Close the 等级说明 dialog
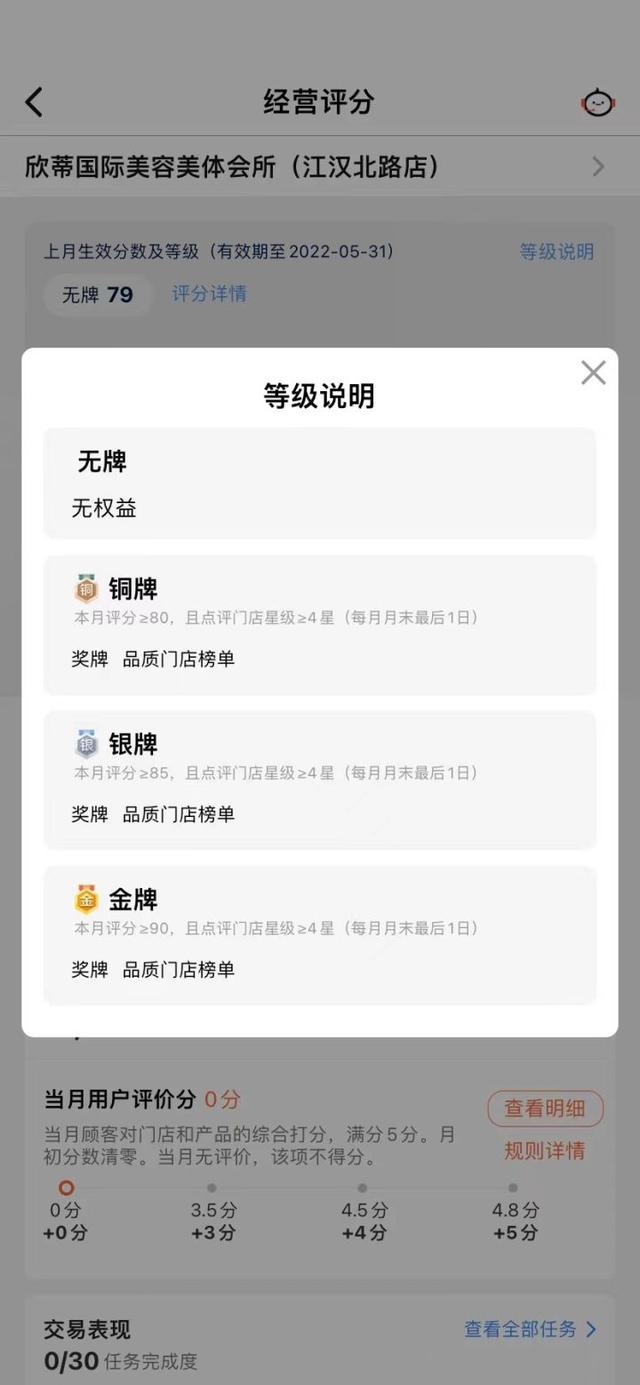This screenshot has width=640, height=1385. (593, 373)
